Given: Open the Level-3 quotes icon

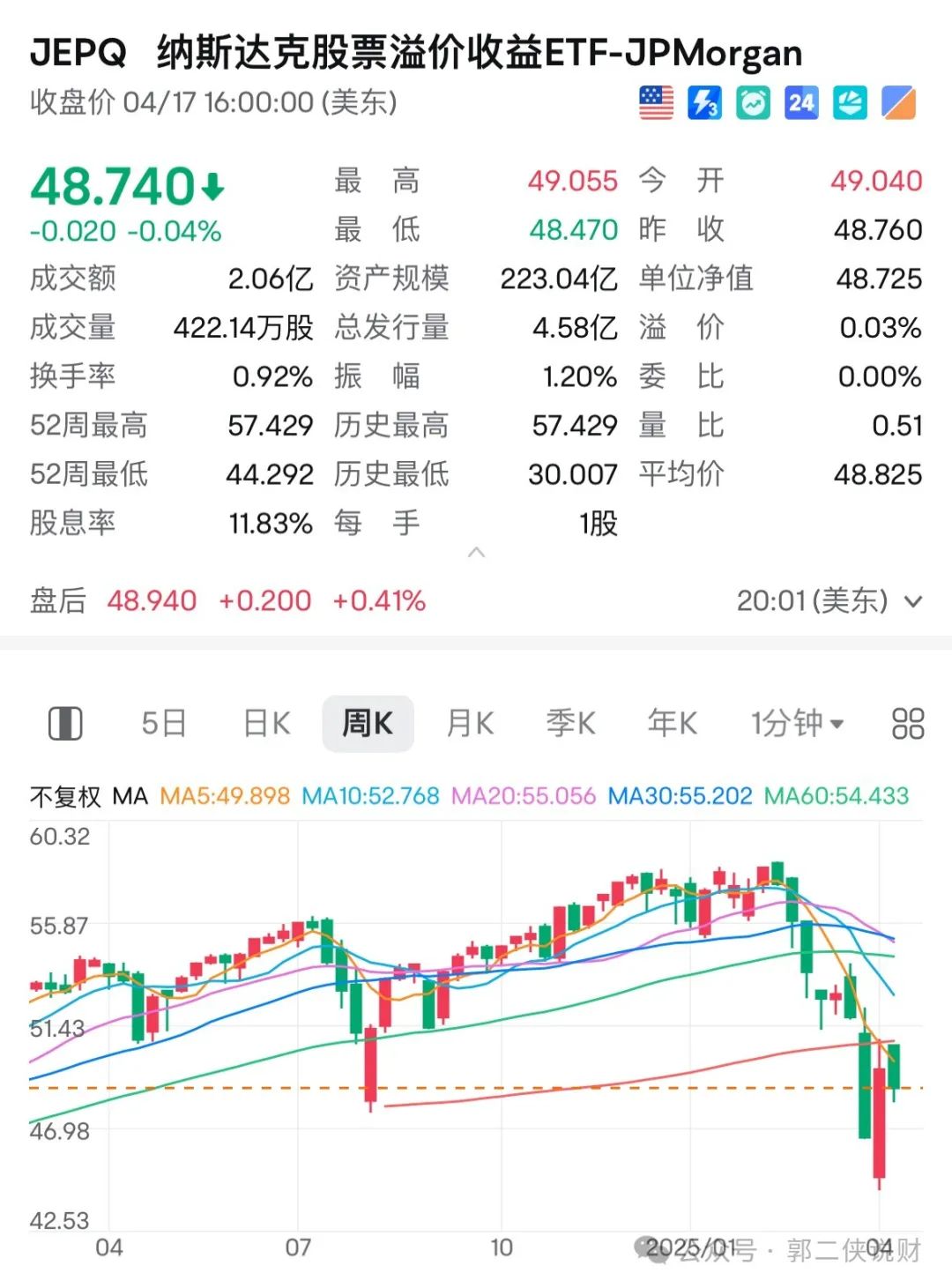Looking at the screenshot, I should (x=702, y=104).
